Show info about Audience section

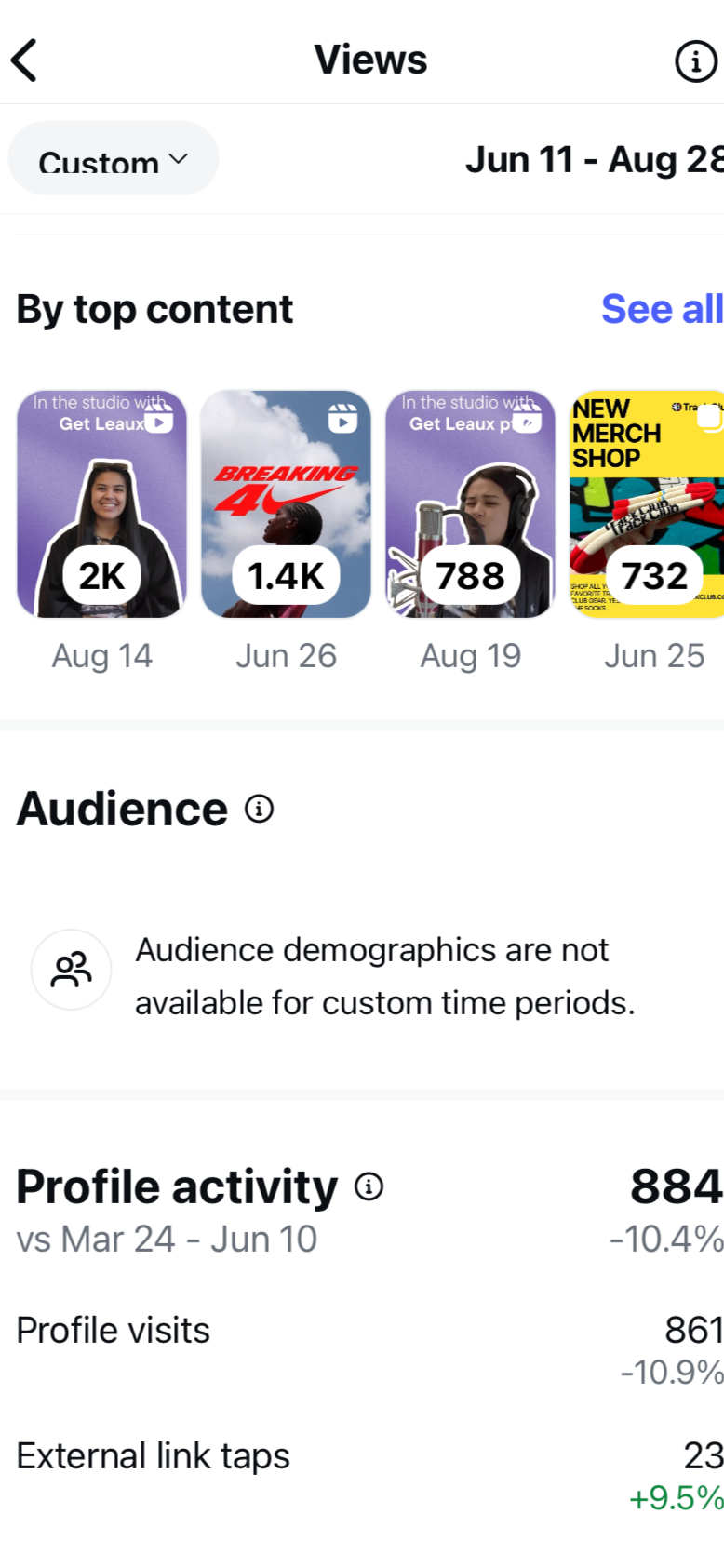point(260,809)
